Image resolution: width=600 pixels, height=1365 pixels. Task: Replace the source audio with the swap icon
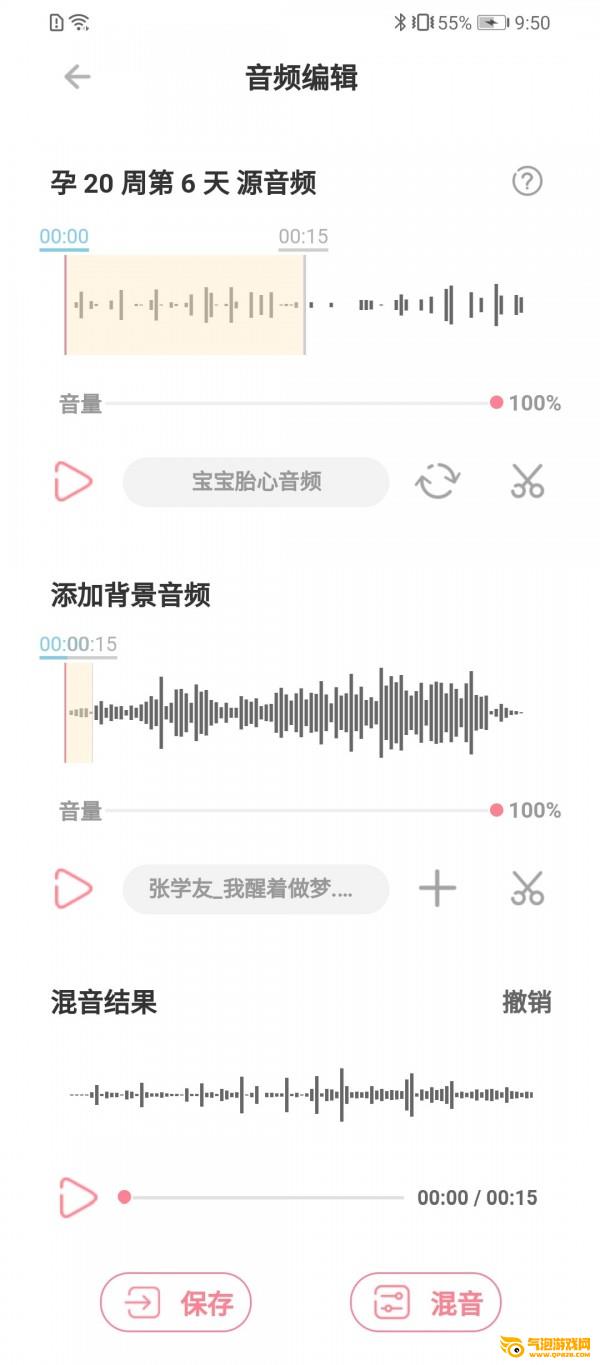click(438, 481)
